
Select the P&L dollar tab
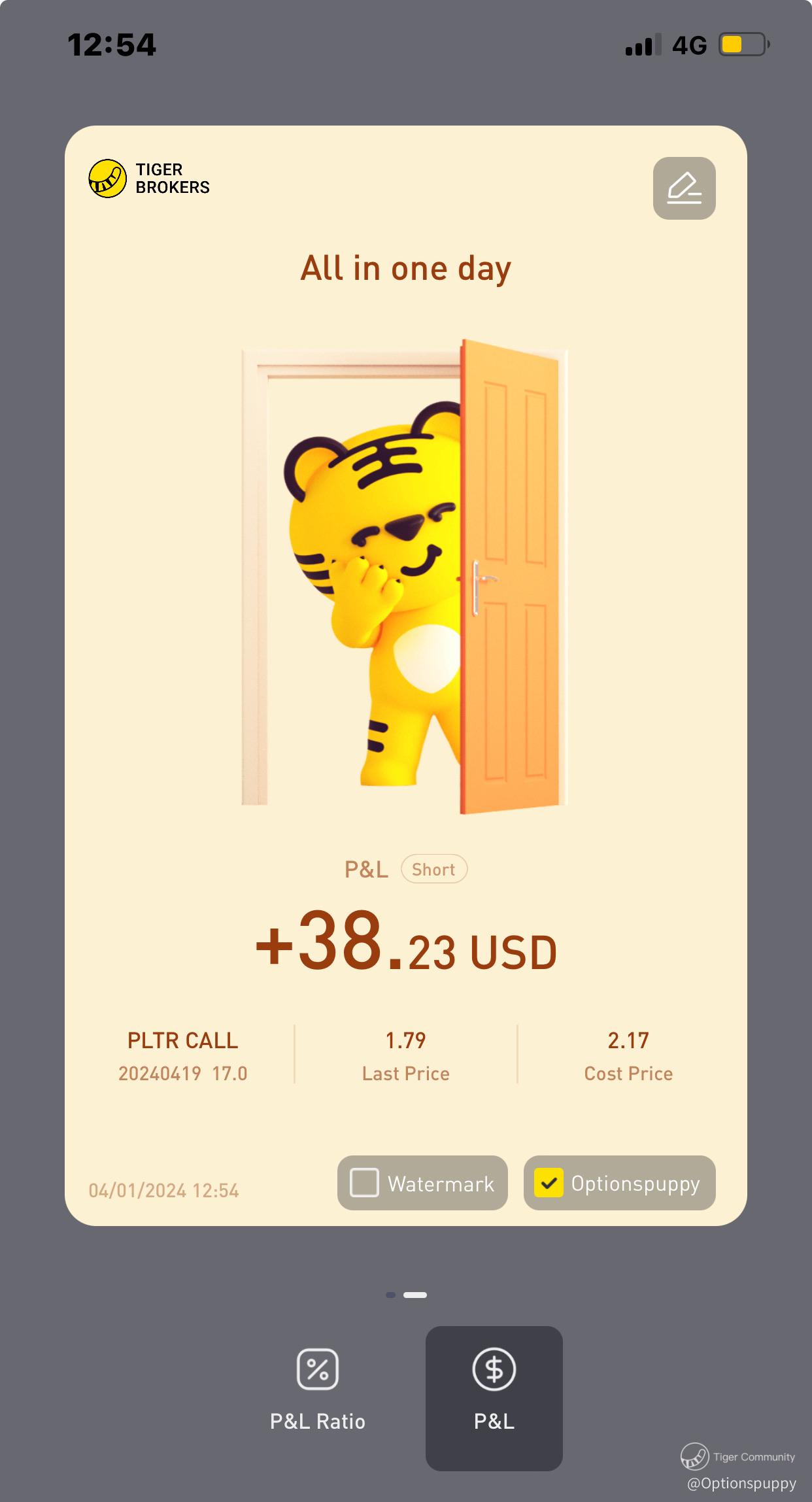click(494, 1399)
